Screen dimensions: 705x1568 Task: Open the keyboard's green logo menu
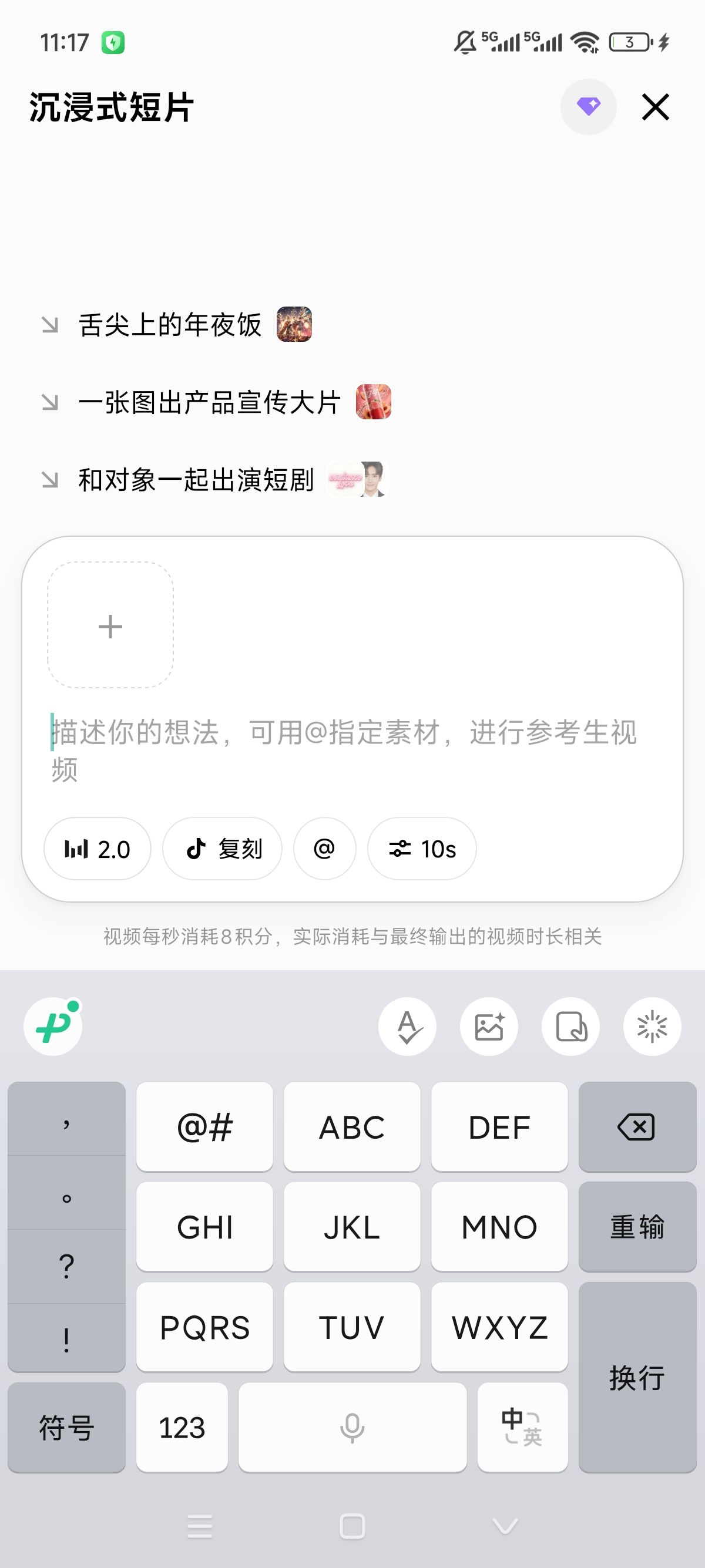click(53, 1027)
